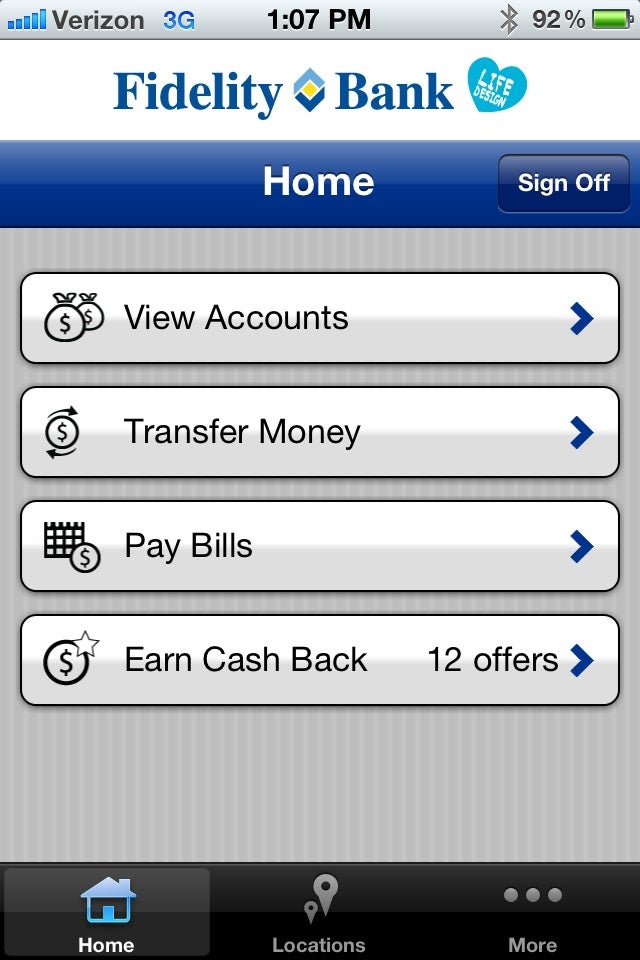Open Transfer Money
Screen dimensions: 640x960
coord(320,432)
